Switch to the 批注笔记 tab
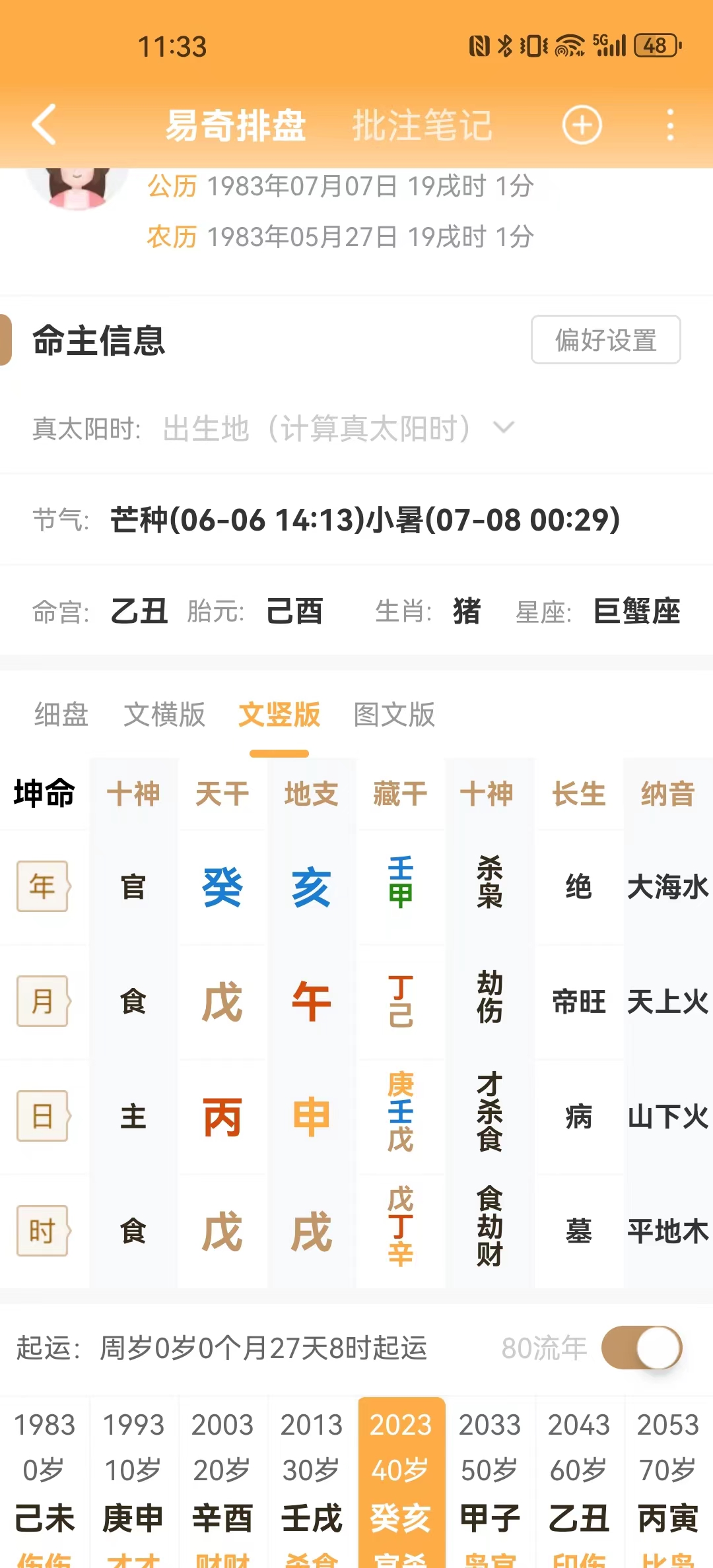 422,125
